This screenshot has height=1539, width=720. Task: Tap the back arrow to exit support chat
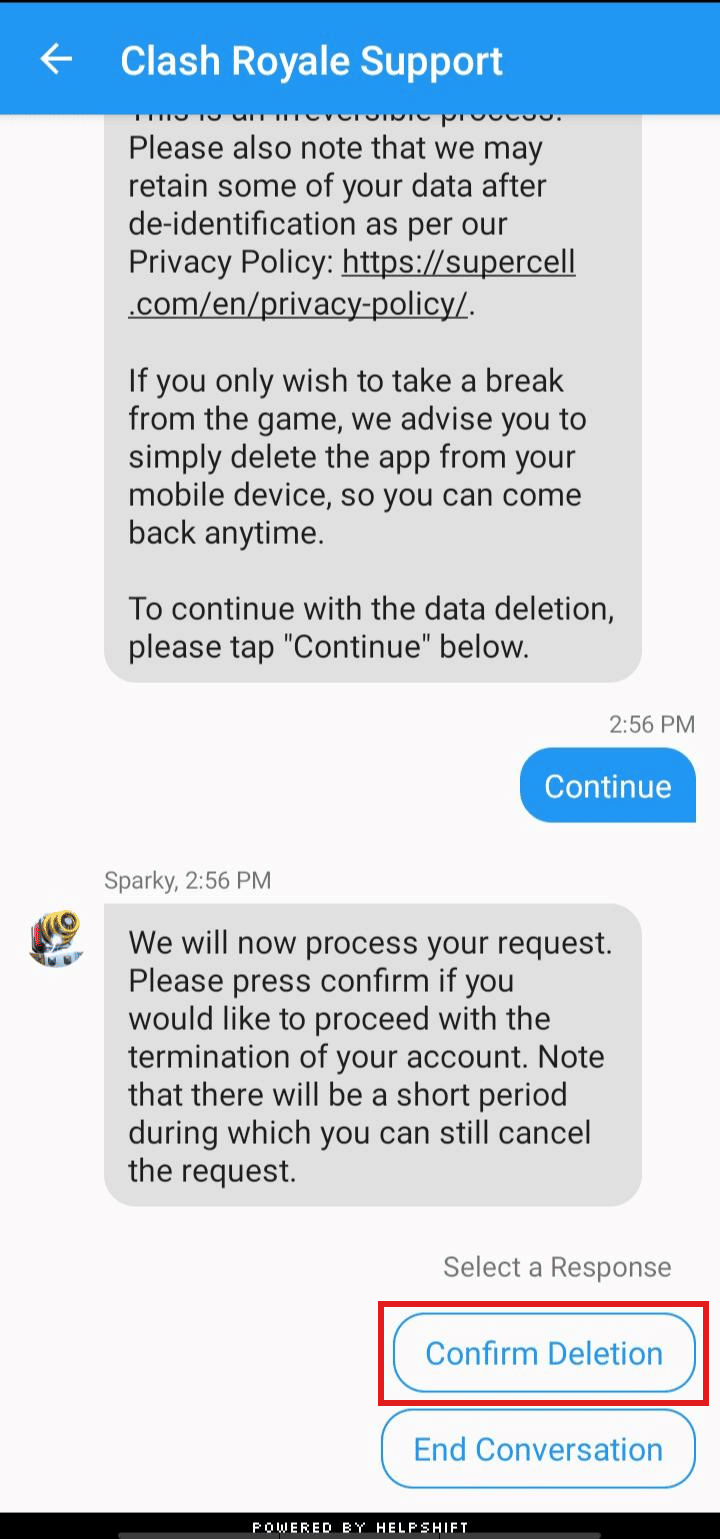[56, 59]
